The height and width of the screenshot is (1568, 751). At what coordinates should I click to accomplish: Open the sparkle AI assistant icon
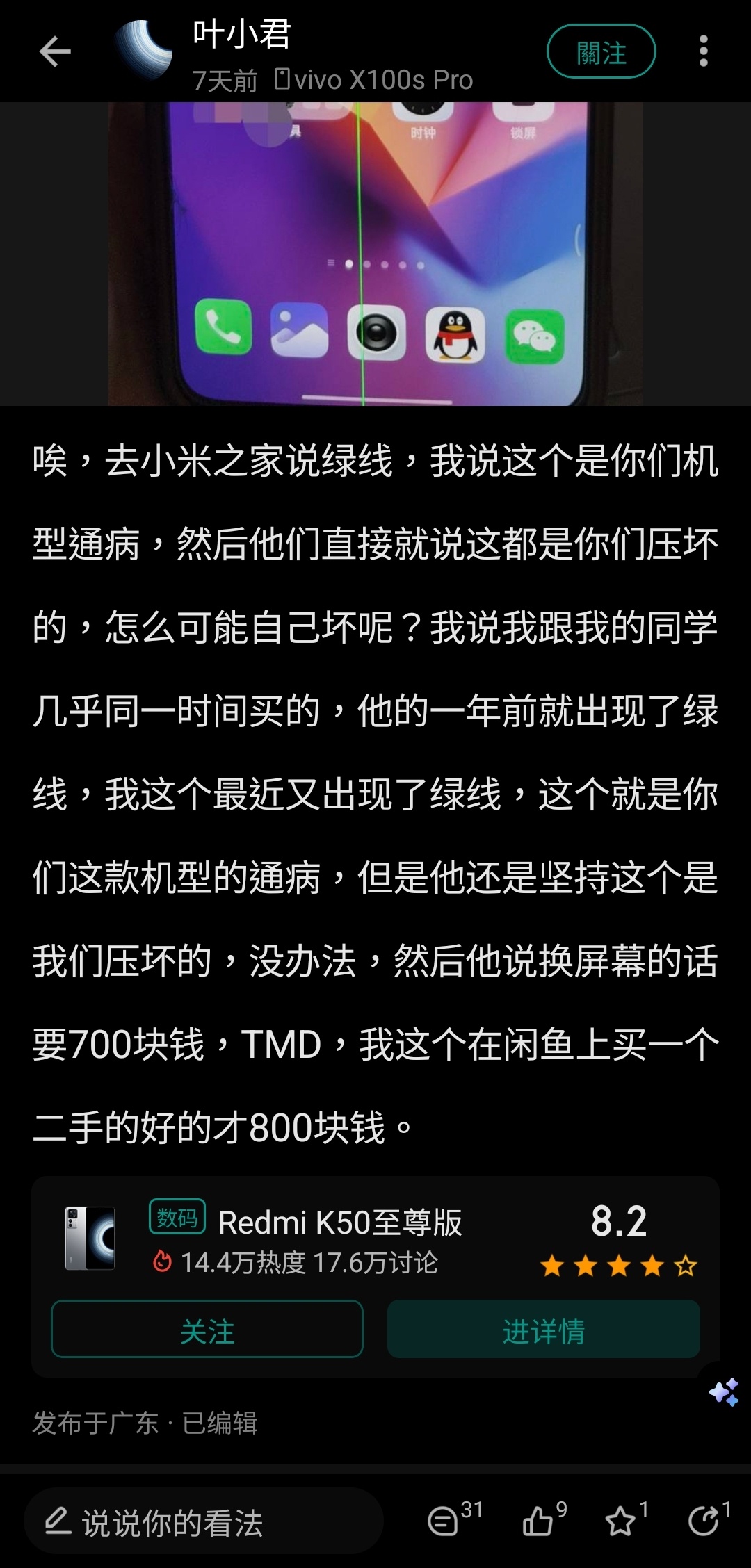point(725,1391)
